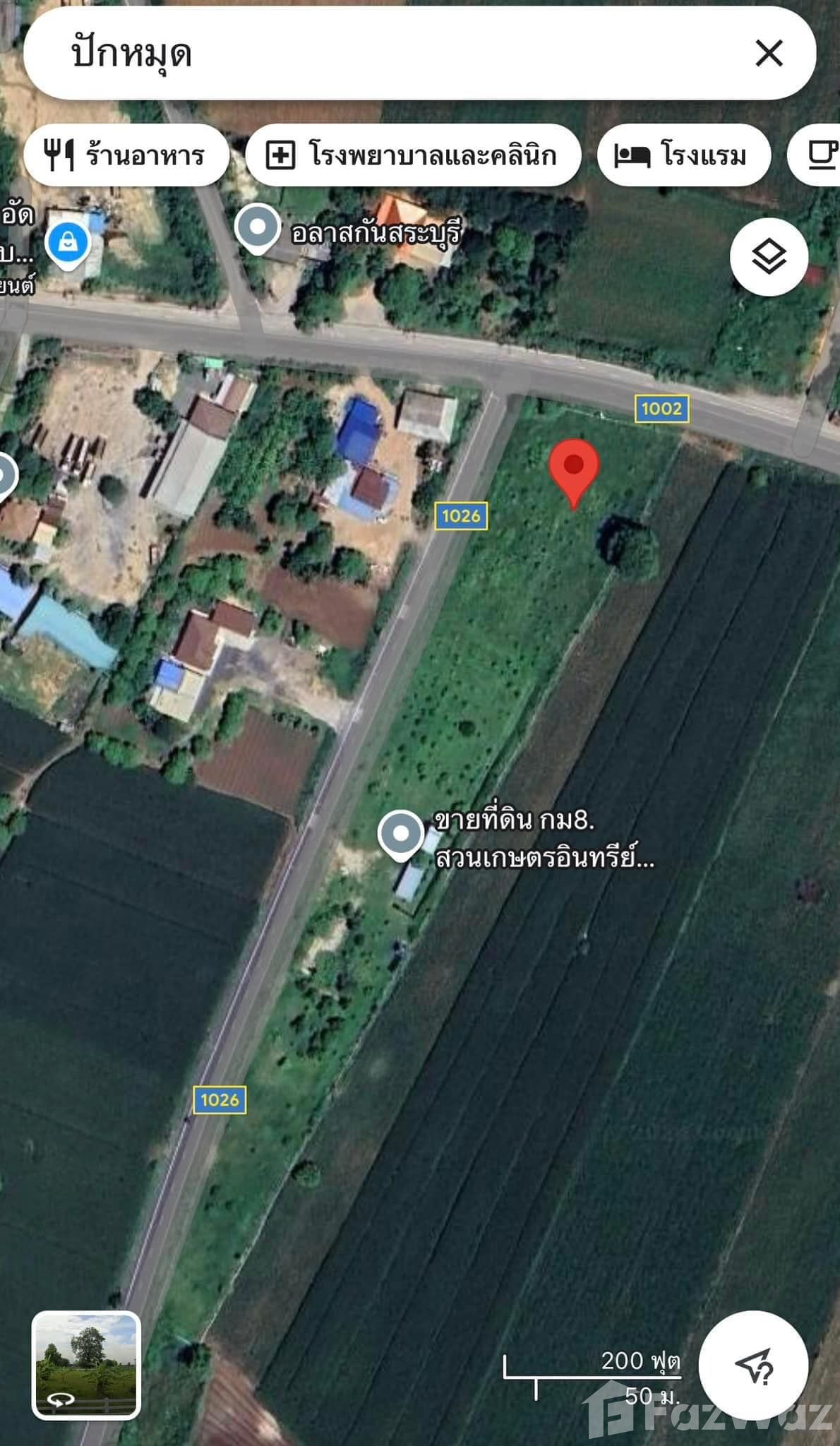Select the ร้านอาหาร filter chip

tap(126, 155)
